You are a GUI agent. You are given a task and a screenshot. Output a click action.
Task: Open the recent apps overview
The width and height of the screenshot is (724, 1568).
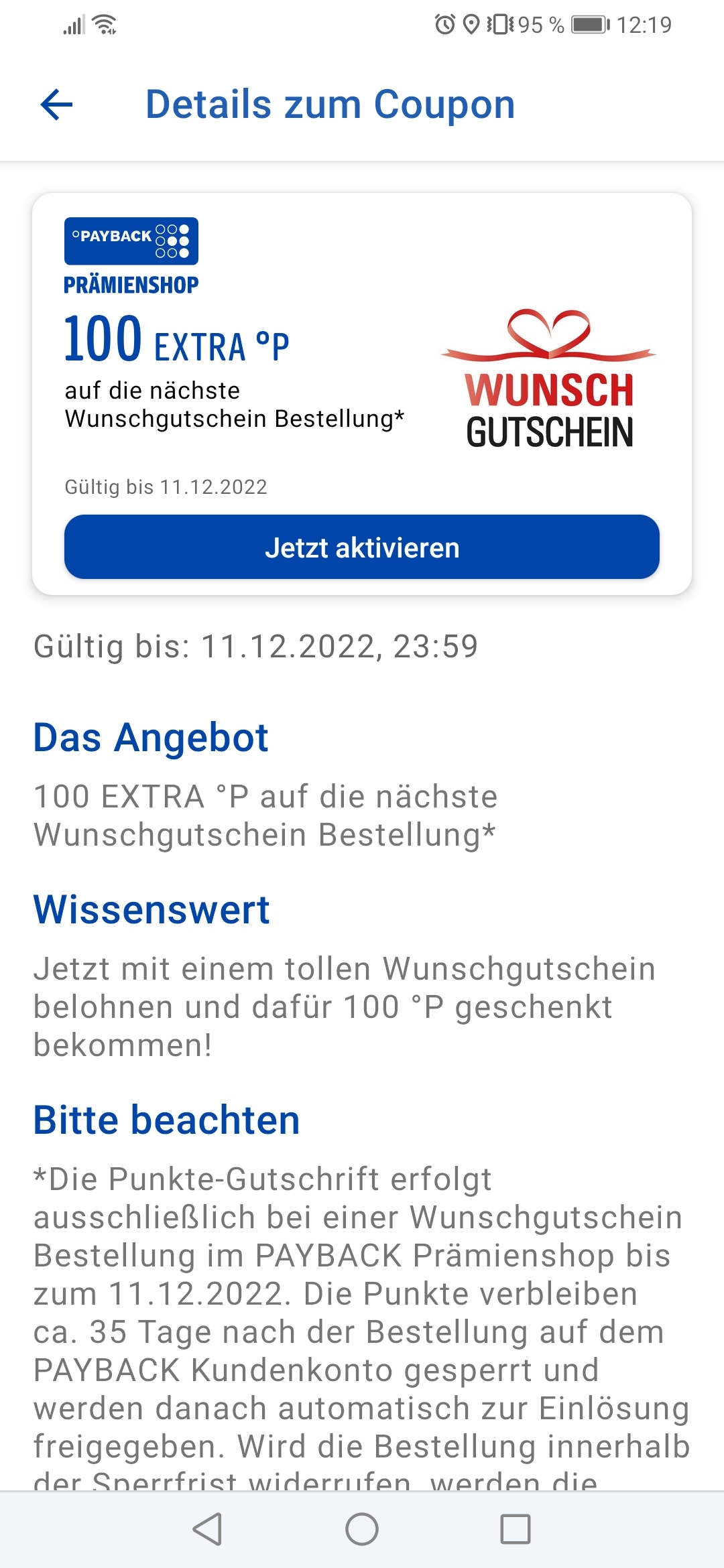click(x=516, y=1529)
